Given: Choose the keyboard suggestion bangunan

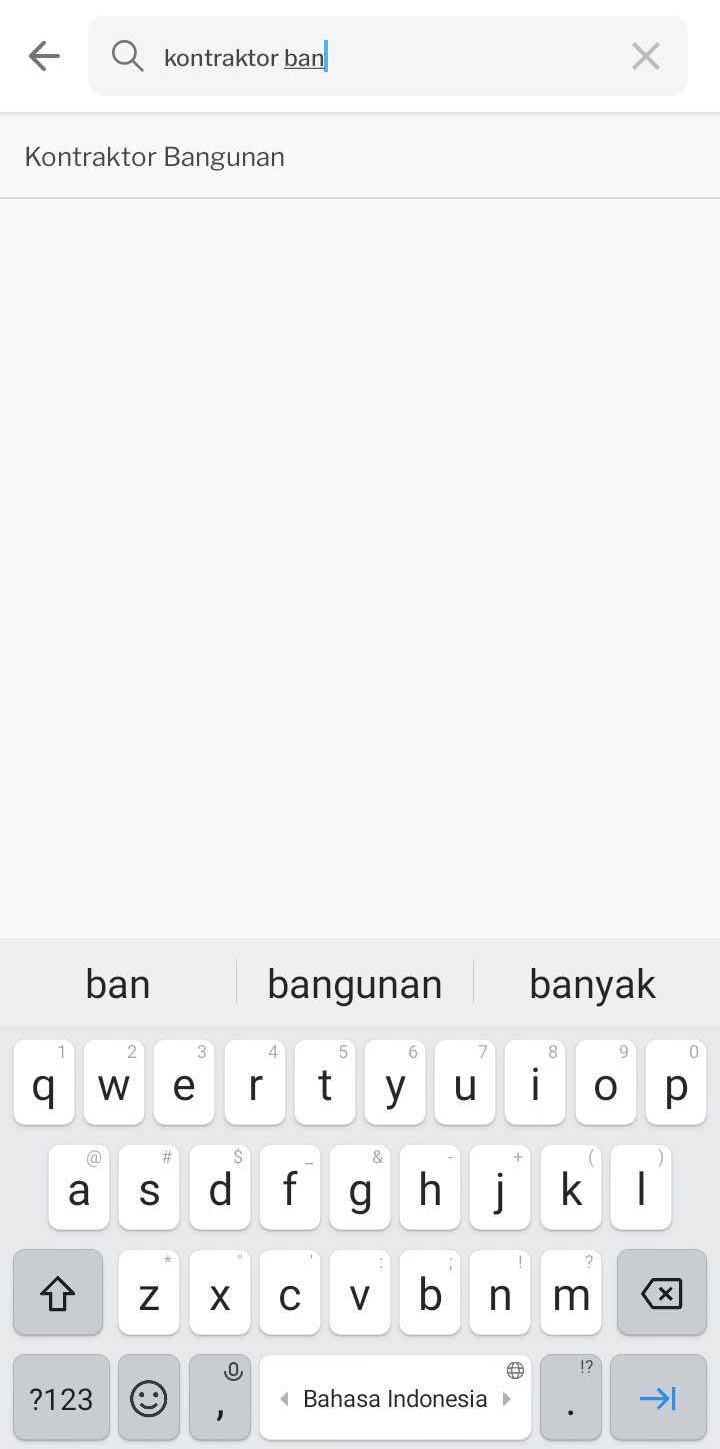Looking at the screenshot, I should pos(355,984).
